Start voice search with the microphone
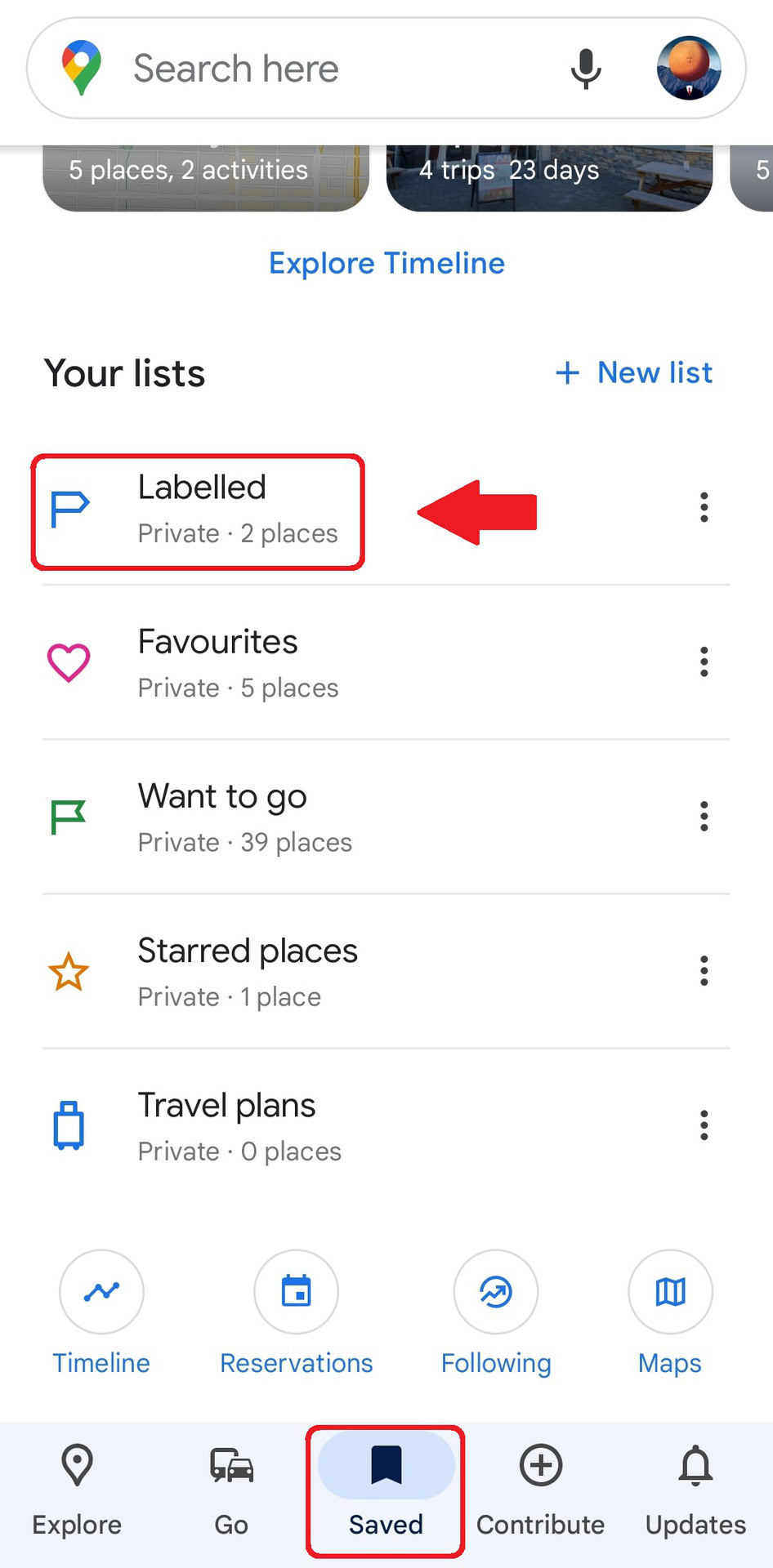This screenshot has width=773, height=1568. click(585, 69)
